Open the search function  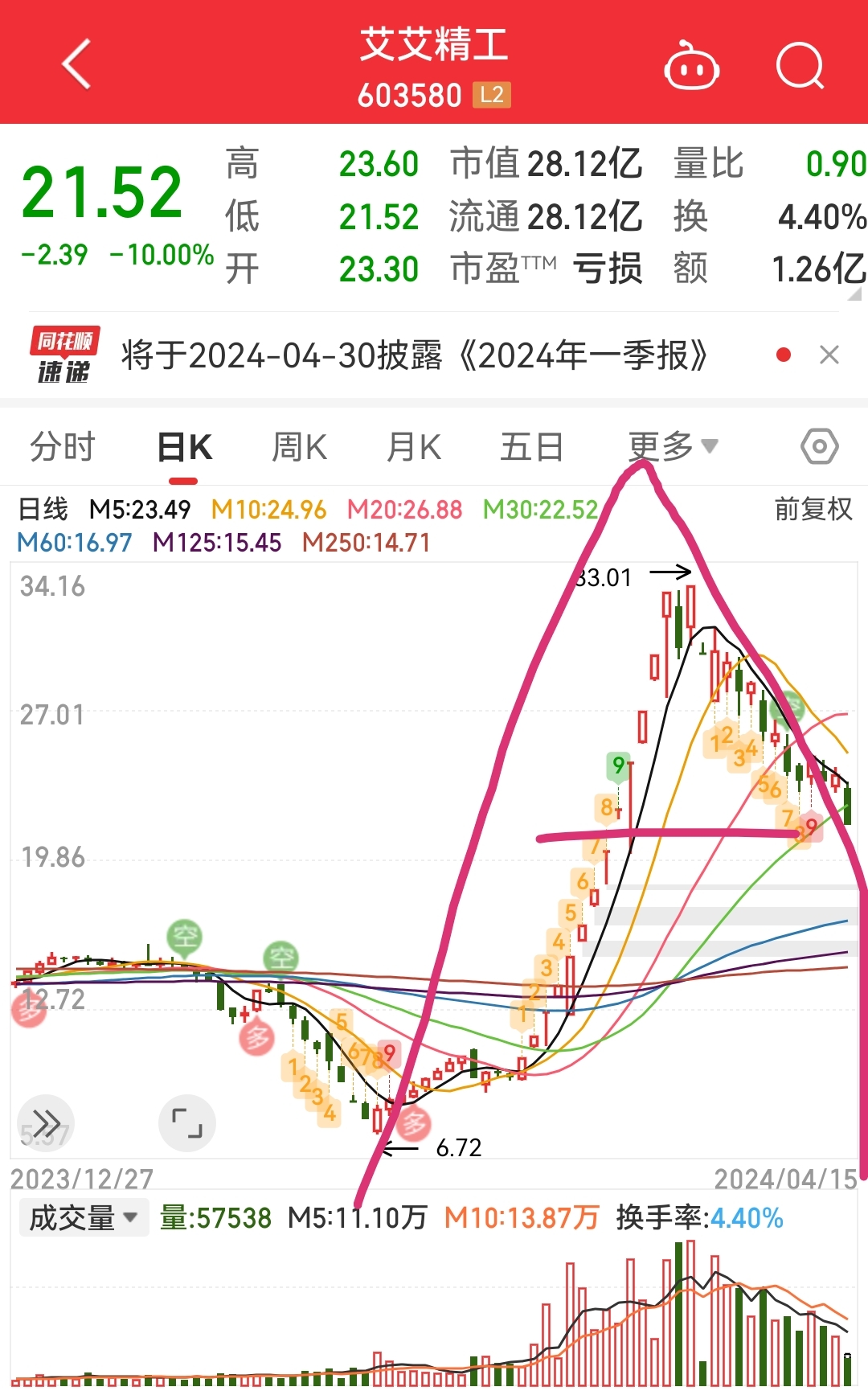(x=798, y=66)
